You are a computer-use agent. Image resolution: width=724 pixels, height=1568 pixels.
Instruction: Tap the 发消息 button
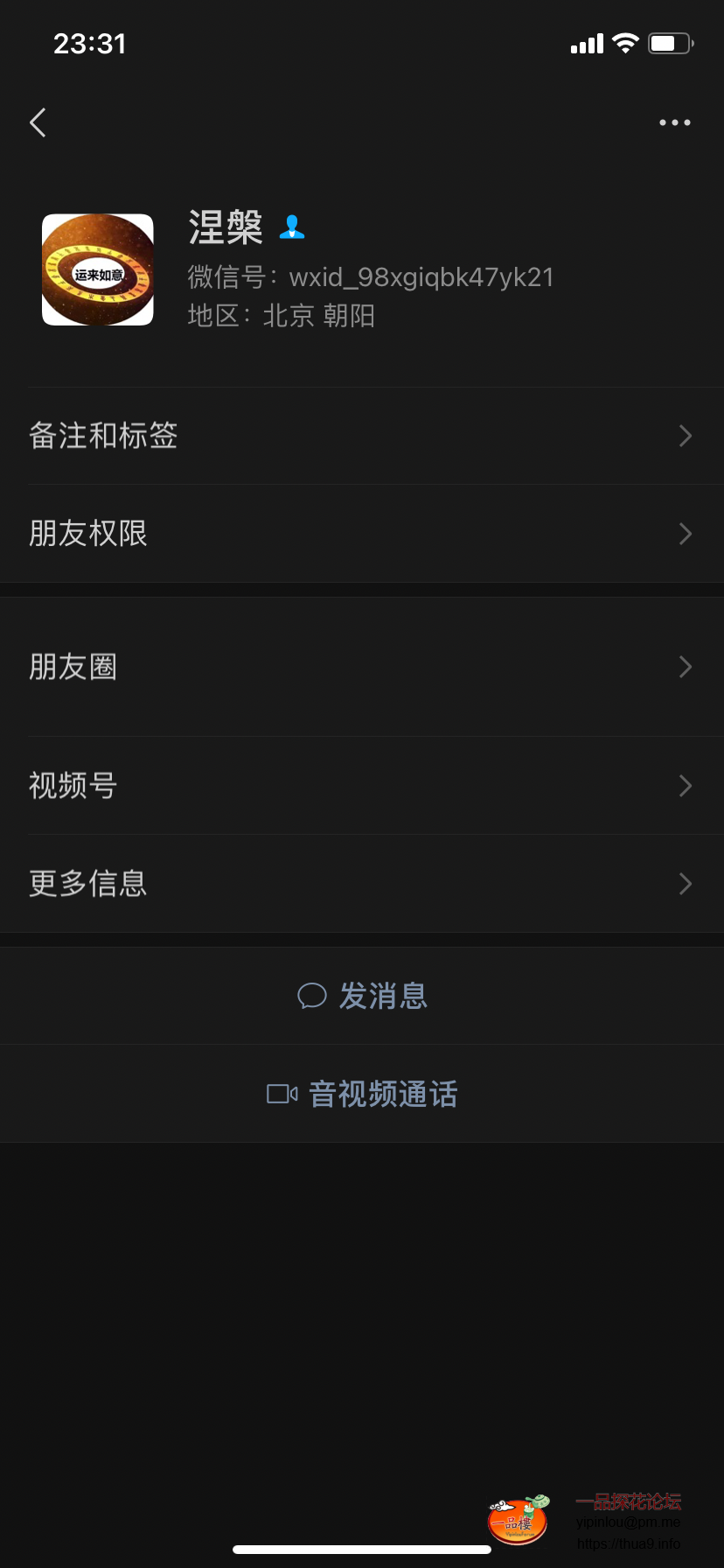coord(362,996)
